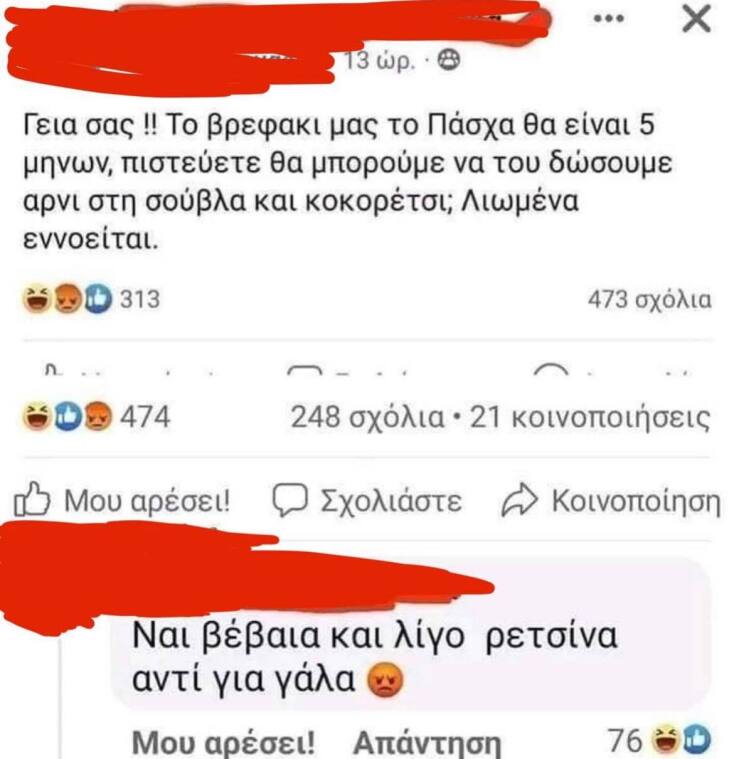The height and width of the screenshot is (759, 734).
Task: View the 474 reactions list
Action: pos(96,416)
